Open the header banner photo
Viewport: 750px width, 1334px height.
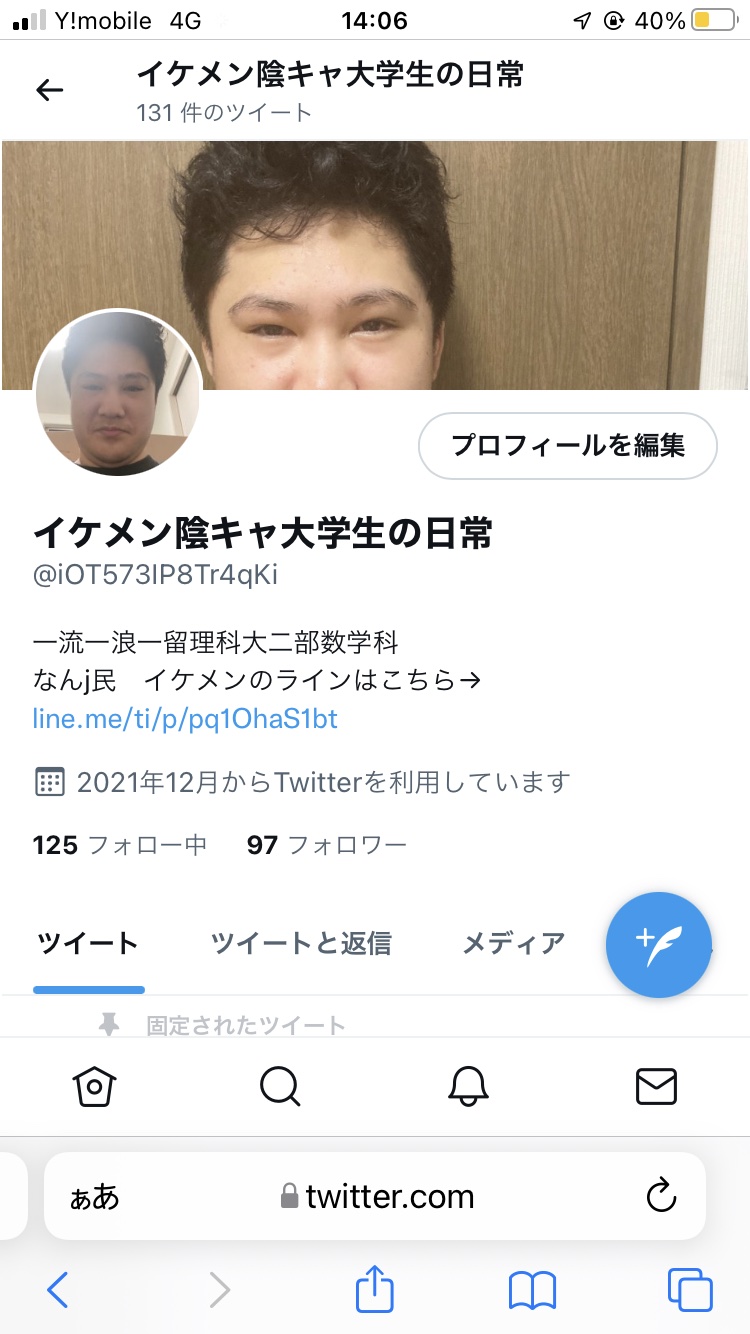(375, 265)
